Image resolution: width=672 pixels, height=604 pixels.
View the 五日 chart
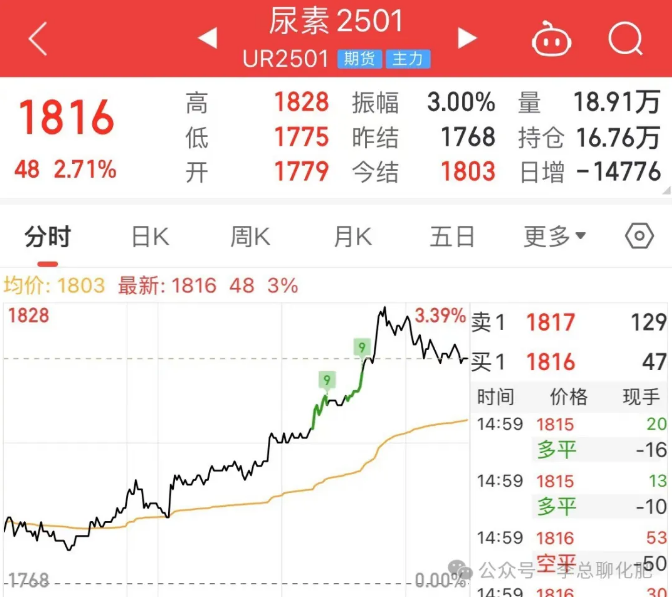pos(452,237)
